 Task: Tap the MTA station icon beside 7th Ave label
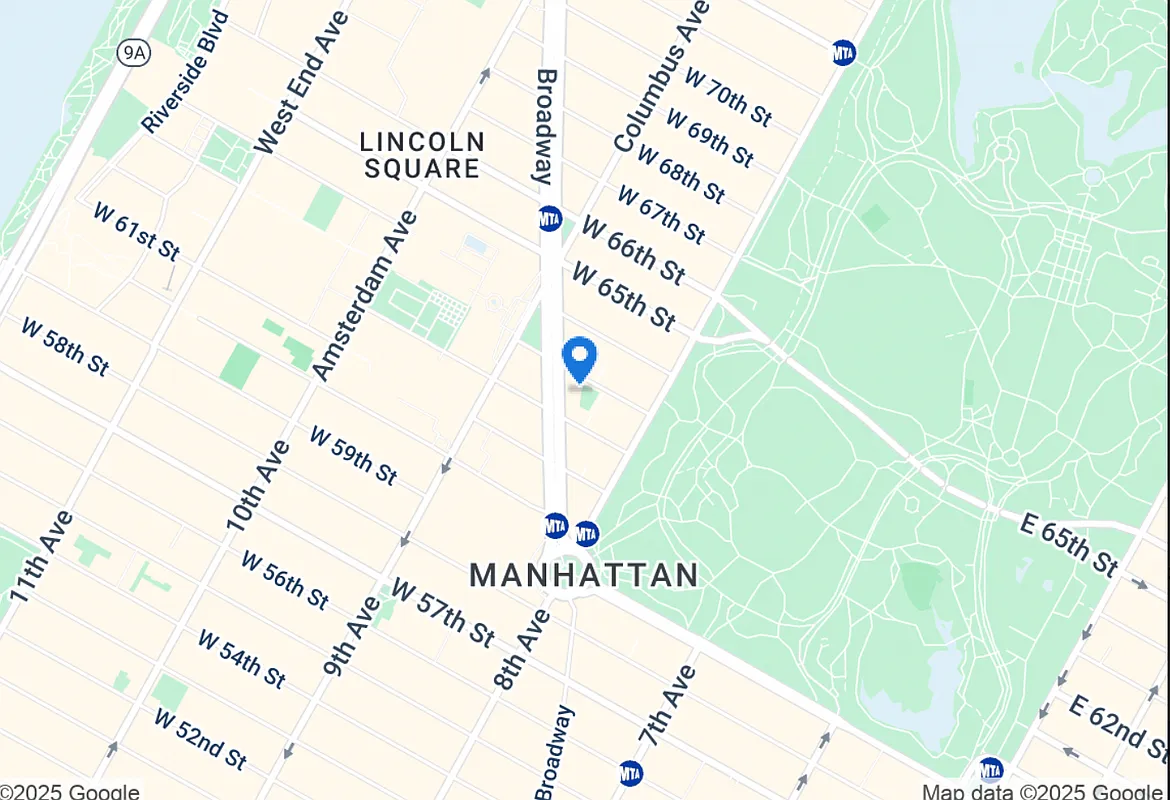(x=630, y=773)
